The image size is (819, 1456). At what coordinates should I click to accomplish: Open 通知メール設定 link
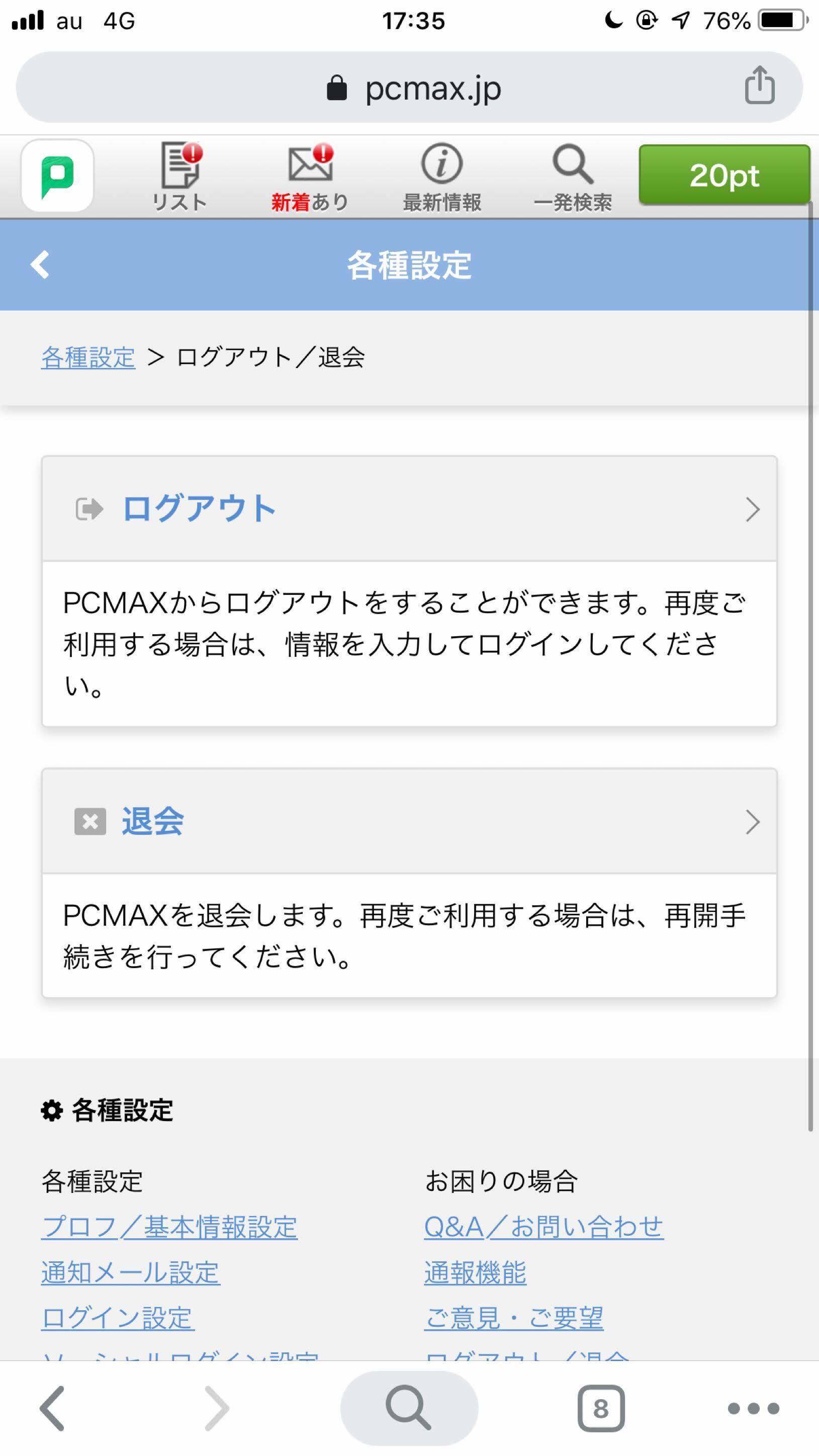[131, 1273]
